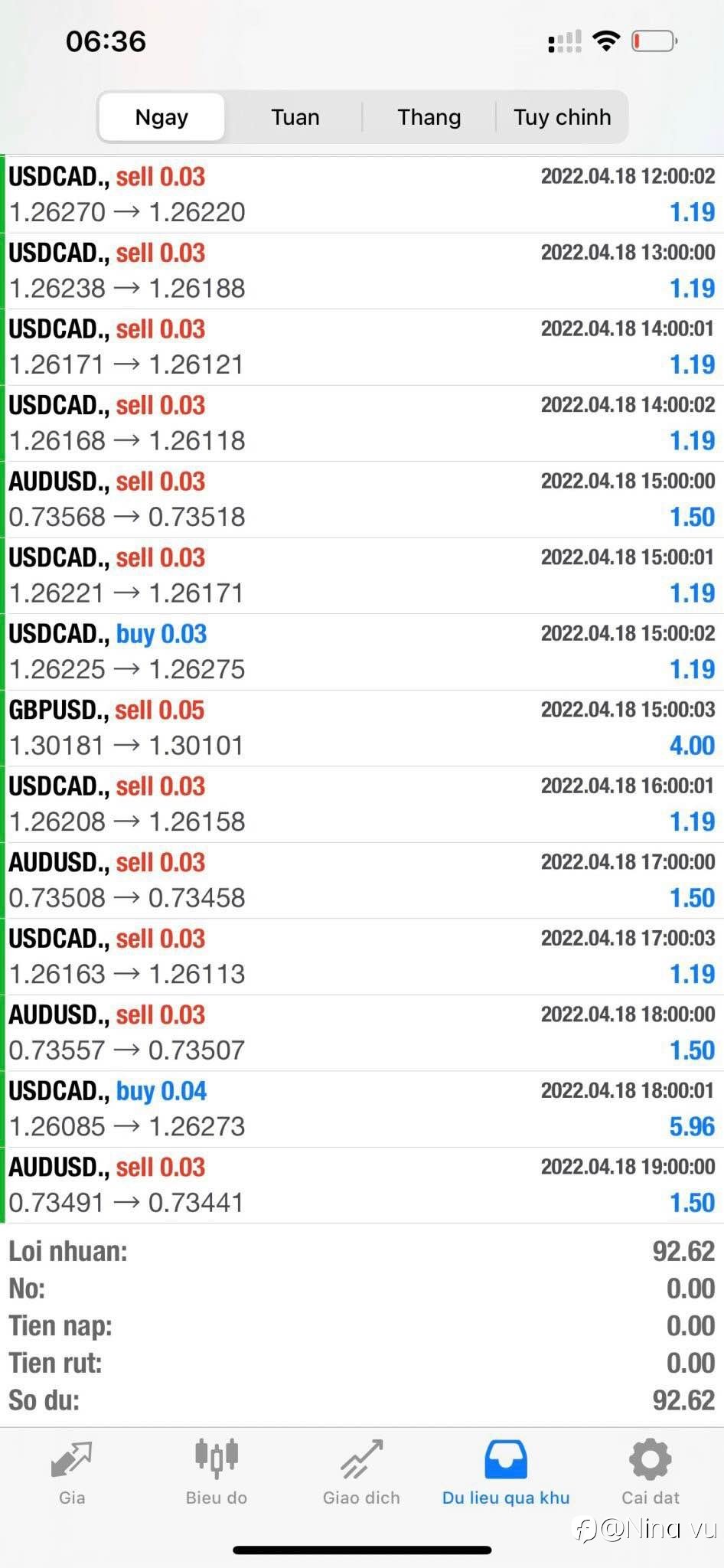Open the AUDUSD trade closed at 18:00:00
Viewport: 724px width, 1568px height.
coord(362,1033)
